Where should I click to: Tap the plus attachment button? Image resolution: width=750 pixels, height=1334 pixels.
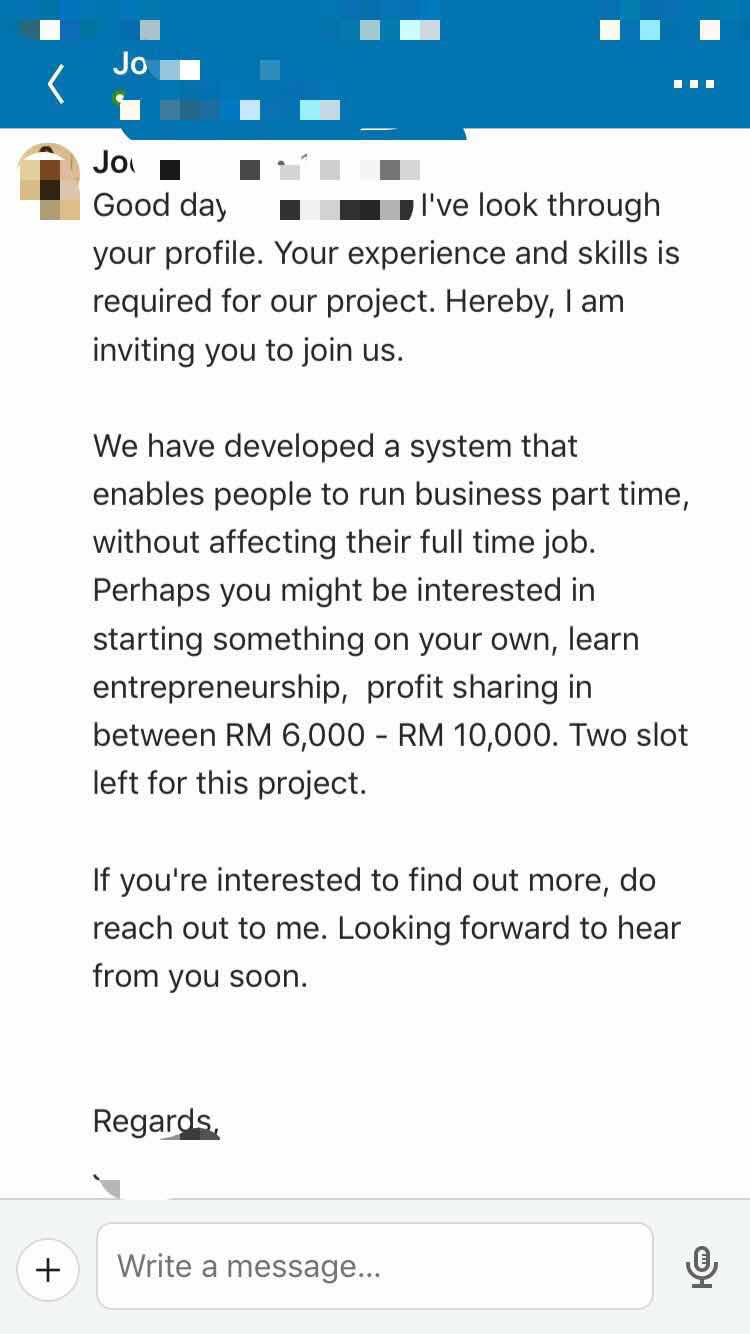[x=48, y=1269]
